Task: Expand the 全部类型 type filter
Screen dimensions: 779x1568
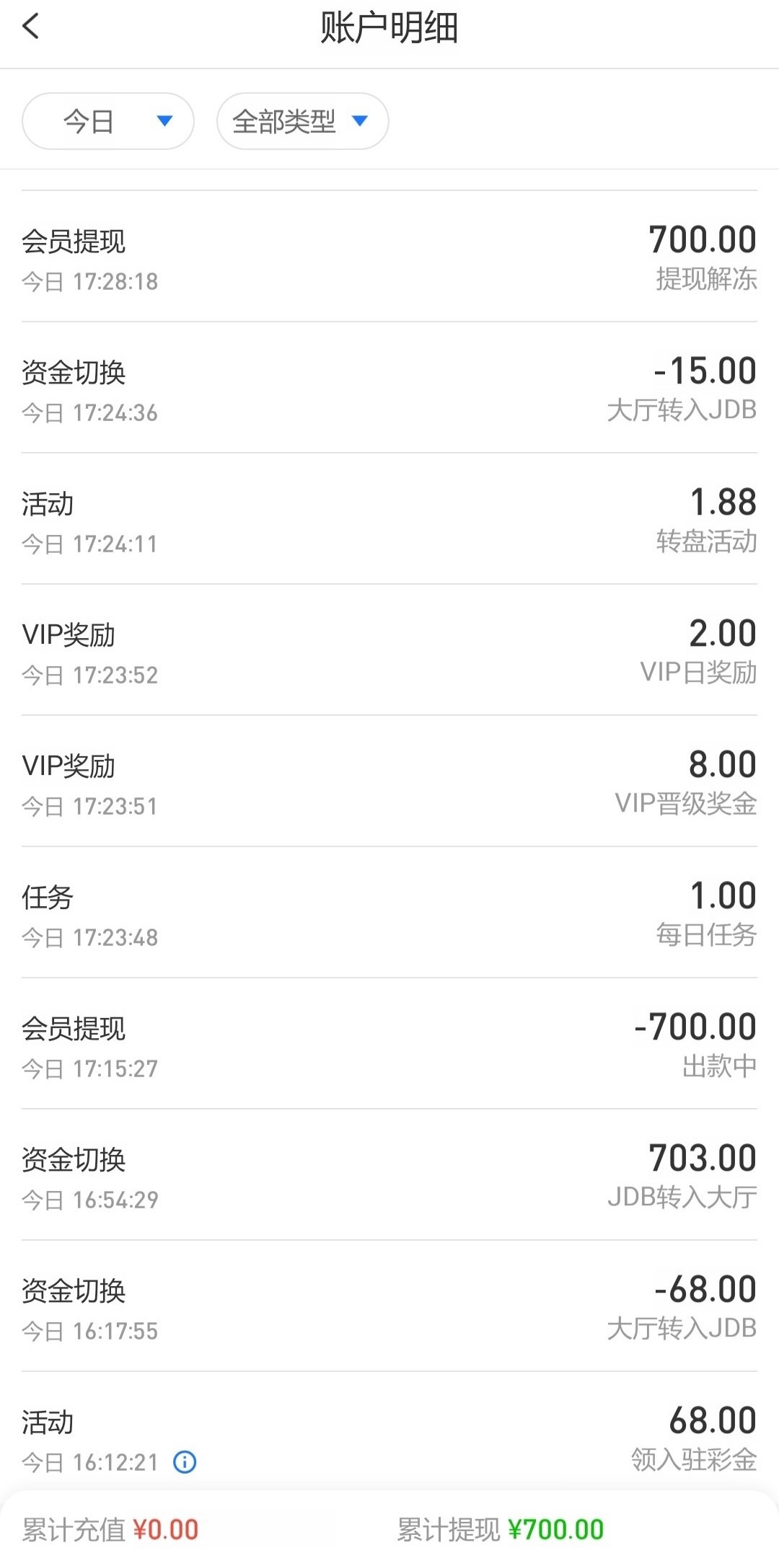Action: (x=302, y=121)
